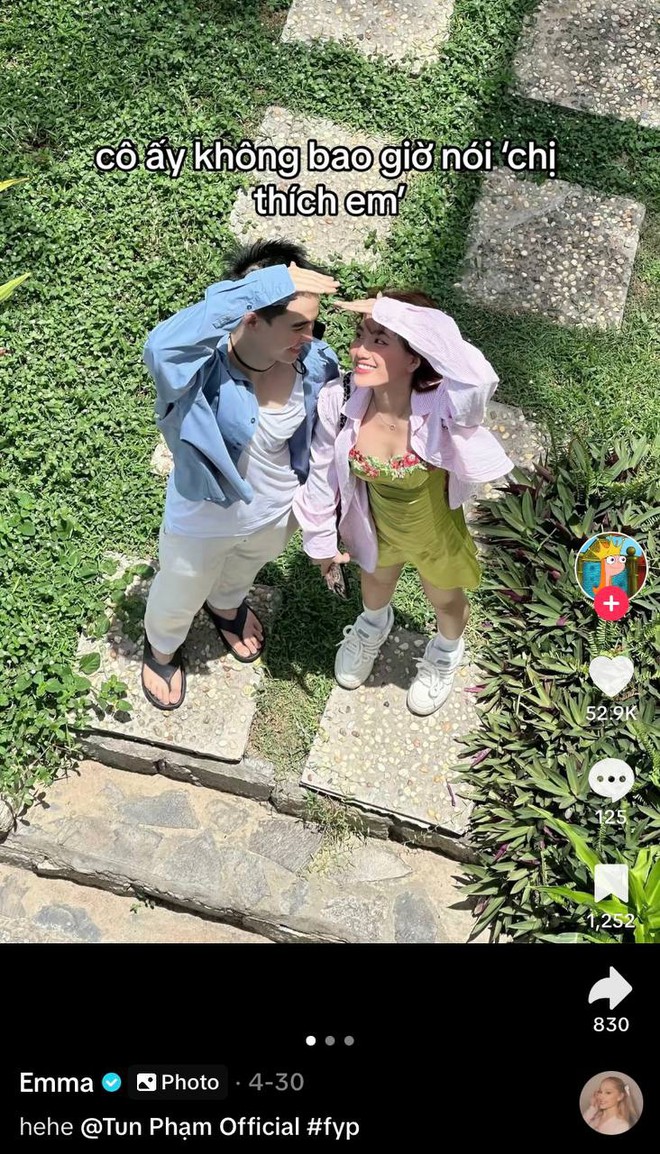Open Emma's profile from her username
This screenshot has width=660, height=1154.
click(x=56, y=1082)
